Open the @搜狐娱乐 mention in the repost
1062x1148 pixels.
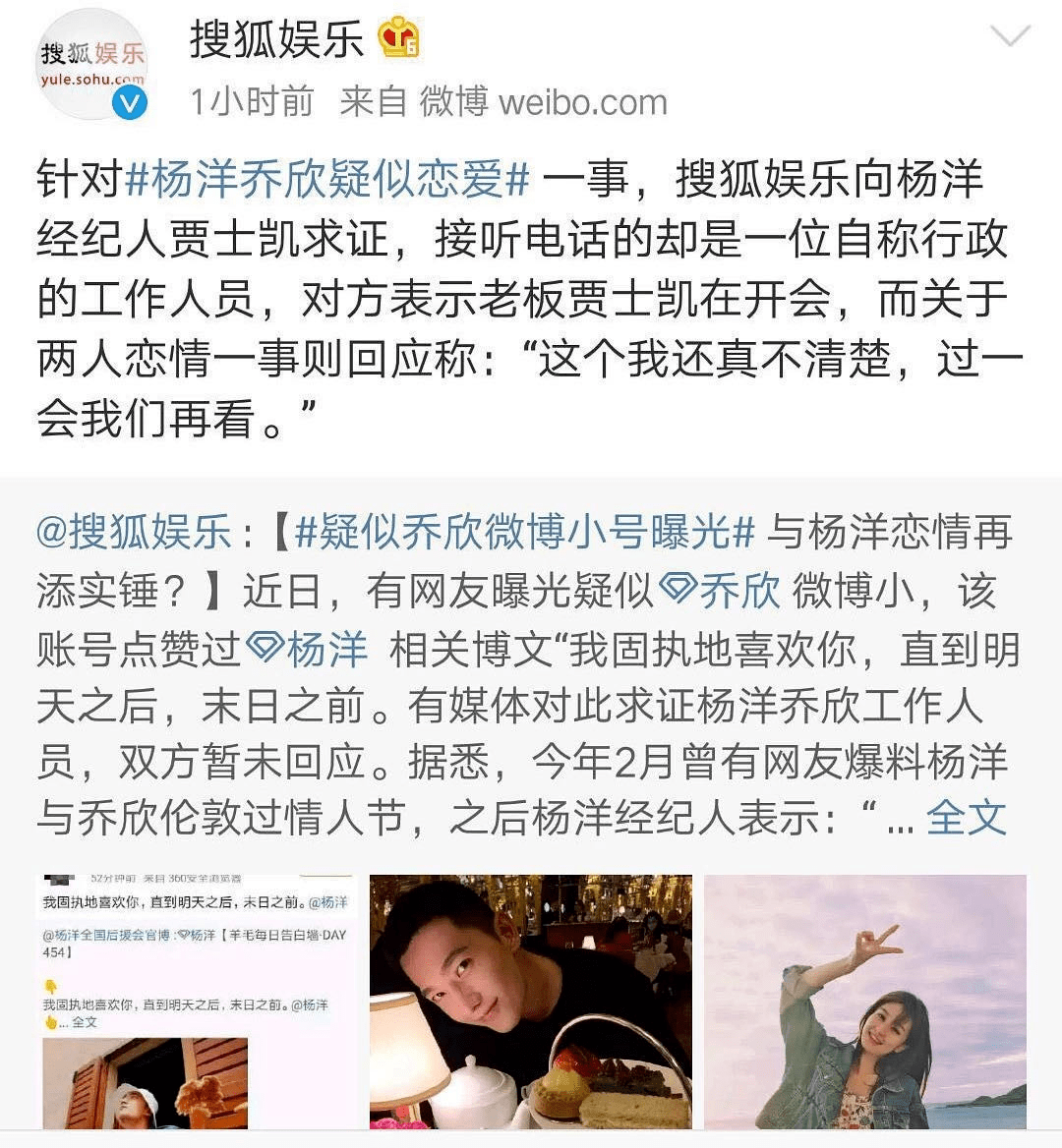pos(134,534)
